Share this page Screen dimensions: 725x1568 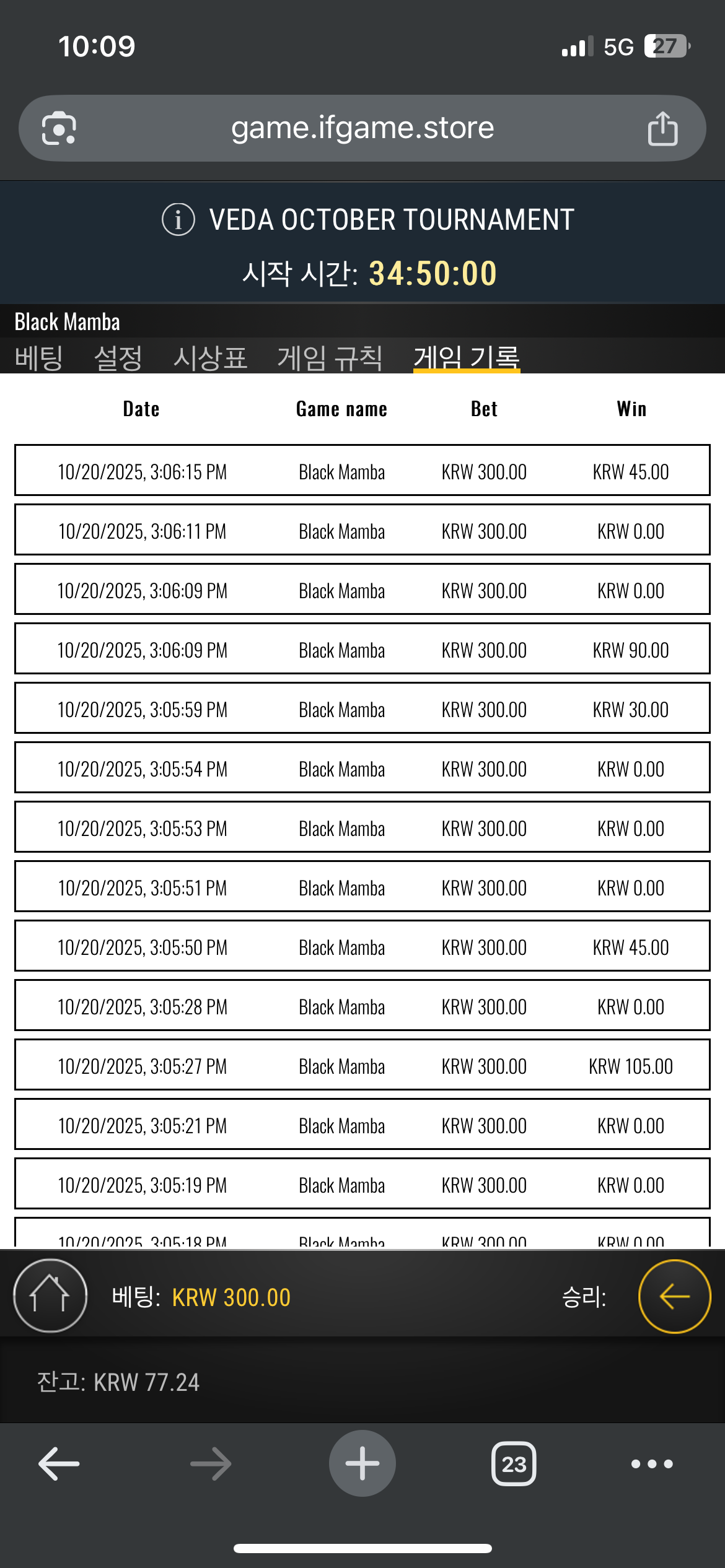[x=662, y=128]
